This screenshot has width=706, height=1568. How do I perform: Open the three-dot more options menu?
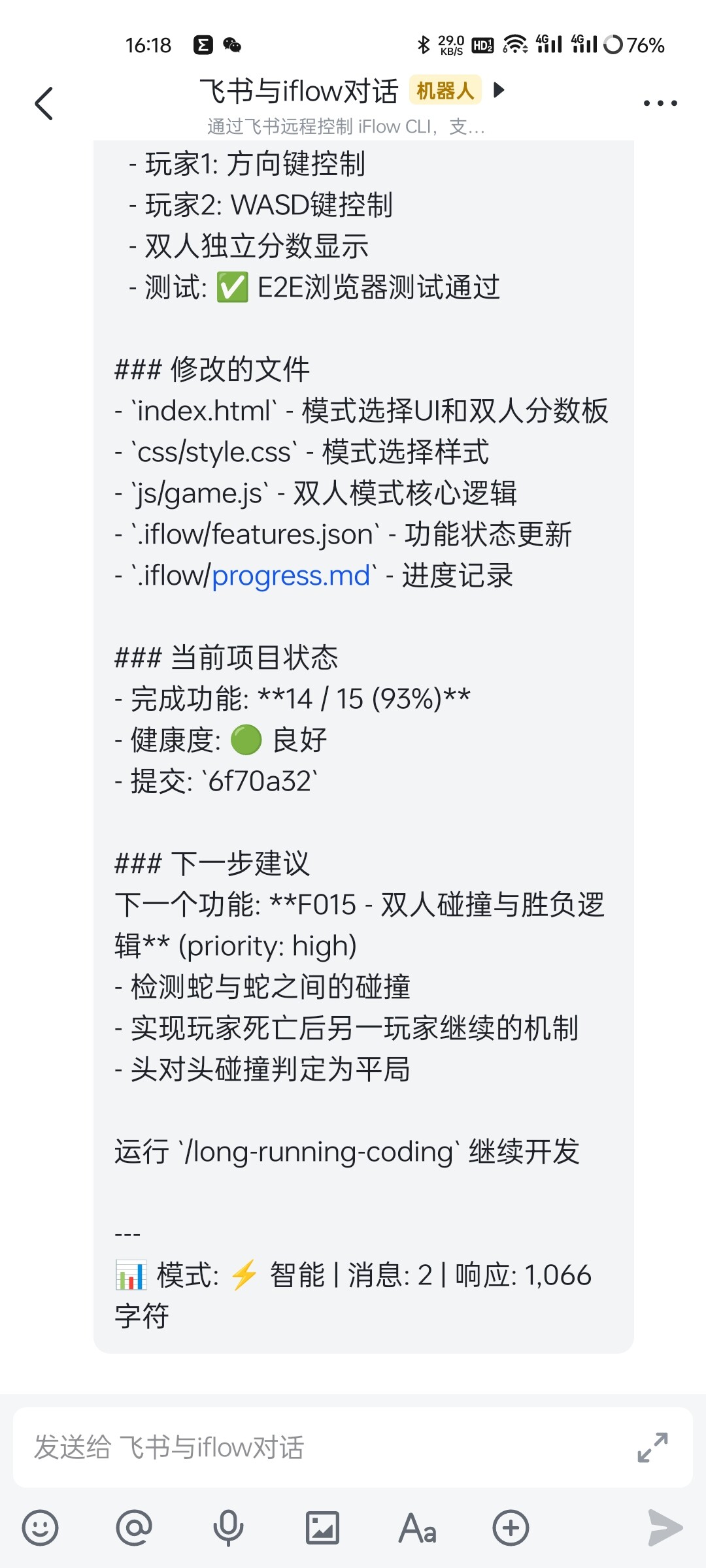pyautogui.click(x=660, y=103)
